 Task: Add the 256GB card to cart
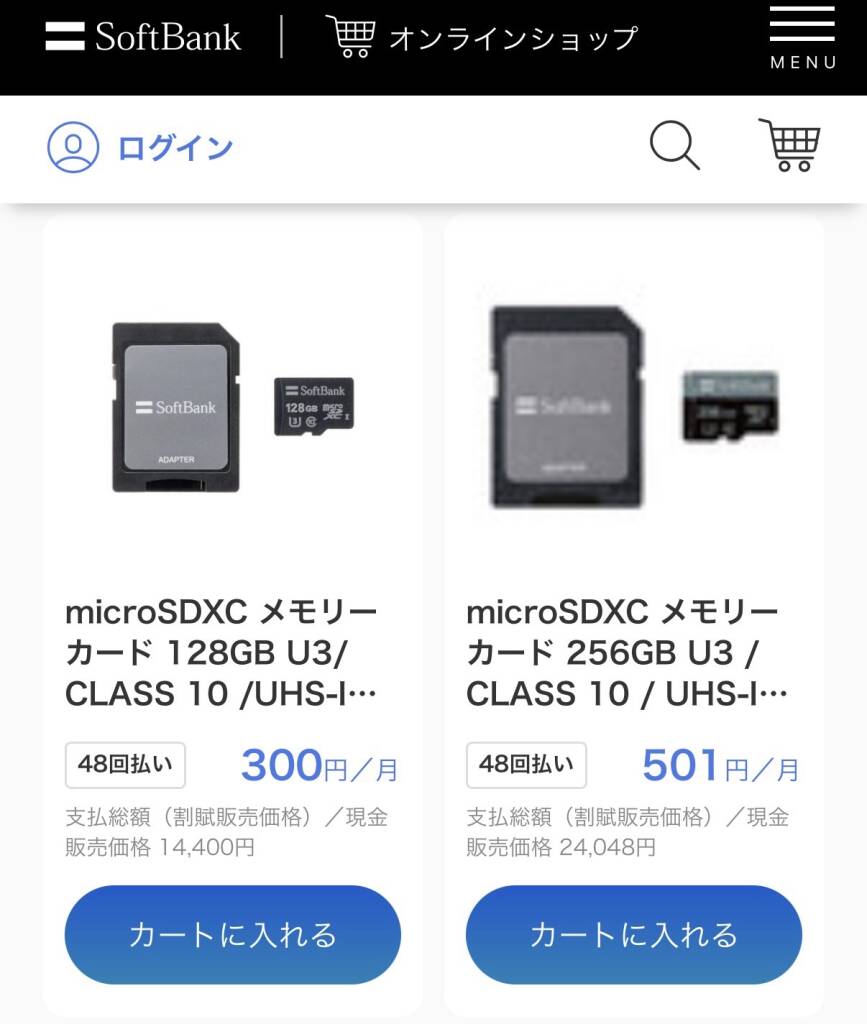point(634,935)
